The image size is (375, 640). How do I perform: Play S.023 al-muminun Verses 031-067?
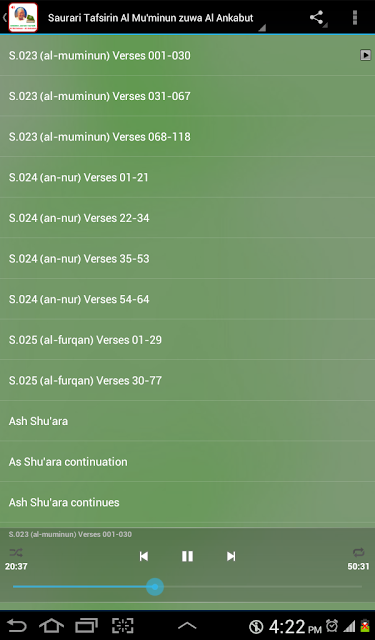(187, 96)
